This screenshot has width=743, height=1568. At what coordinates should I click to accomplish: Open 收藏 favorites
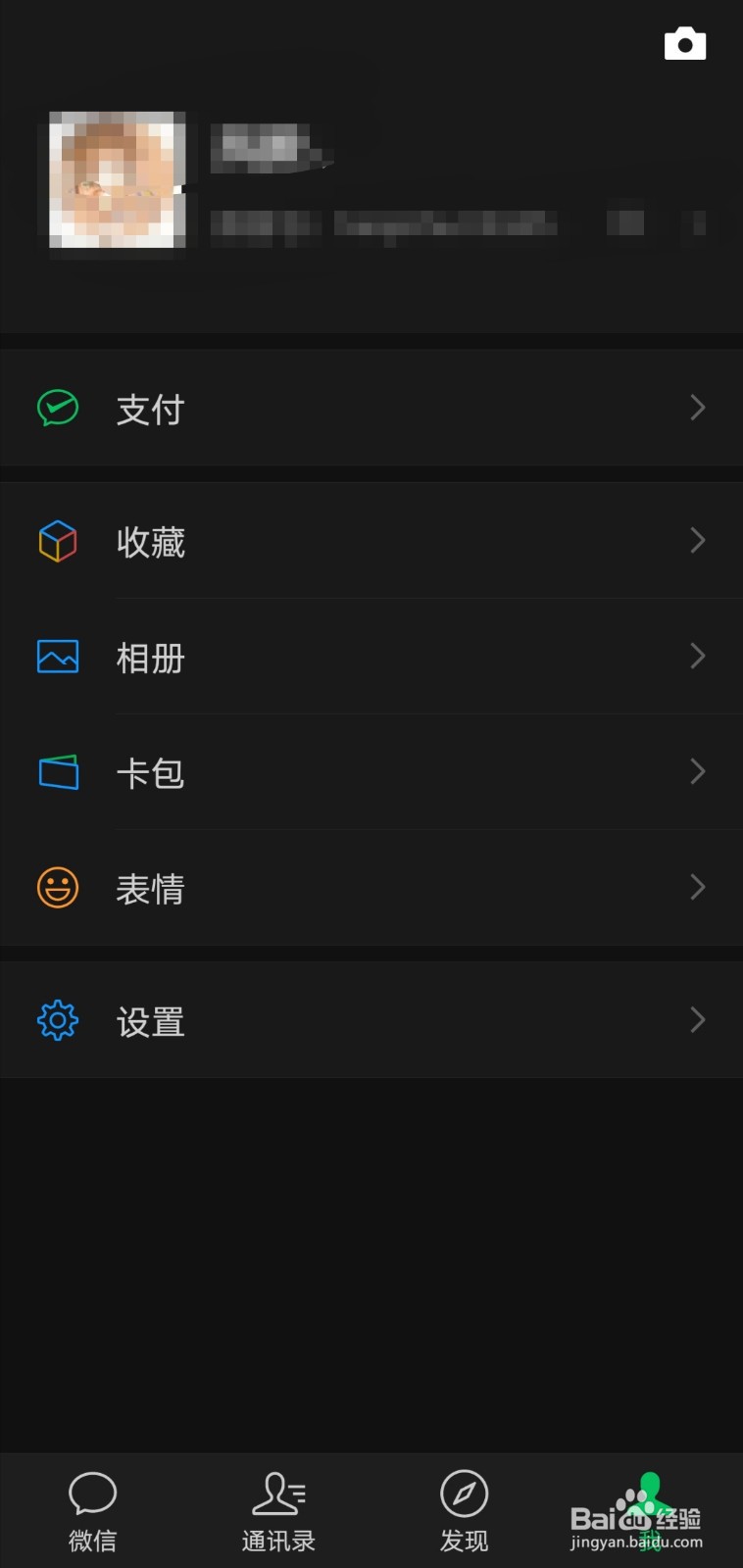pyautogui.click(x=371, y=540)
